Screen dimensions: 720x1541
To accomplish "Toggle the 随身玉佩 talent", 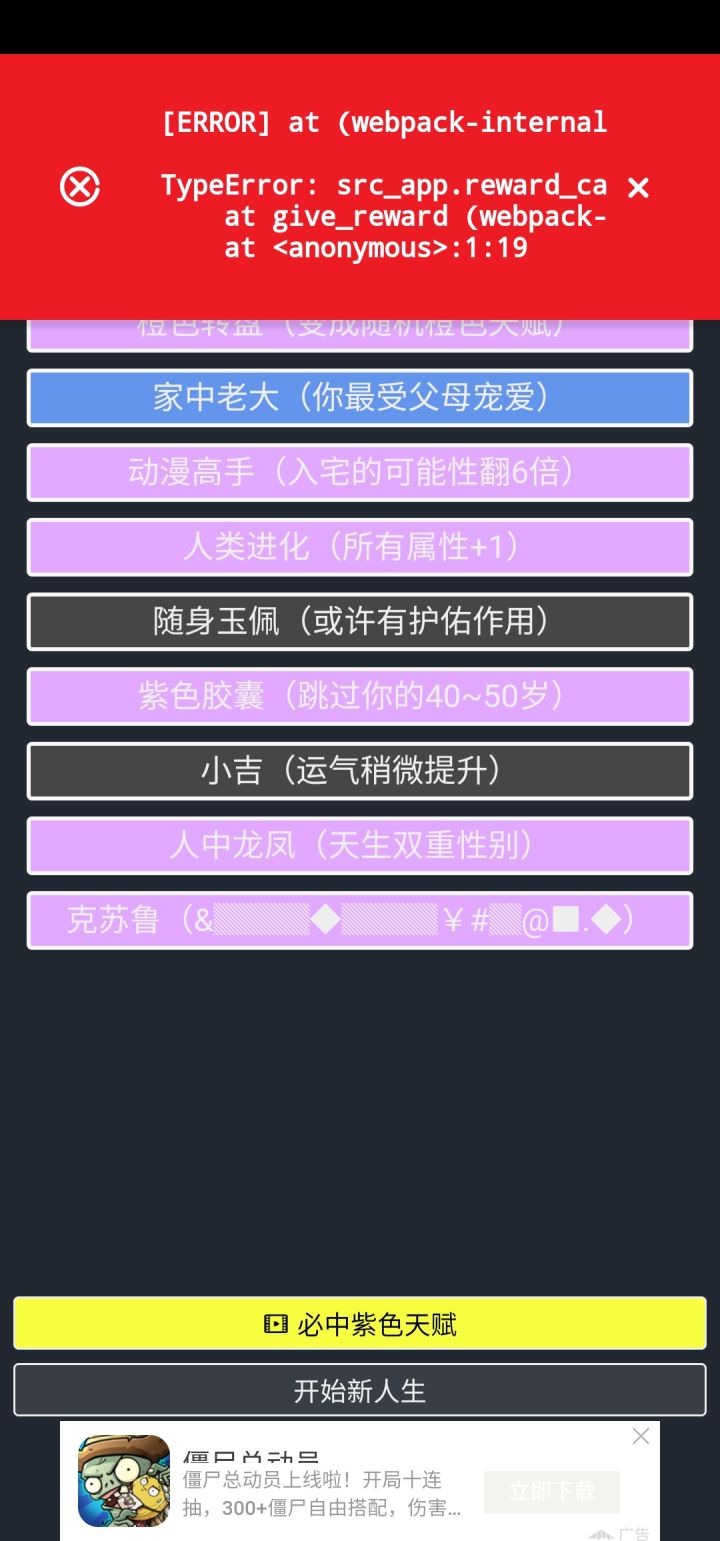I will (x=360, y=621).
